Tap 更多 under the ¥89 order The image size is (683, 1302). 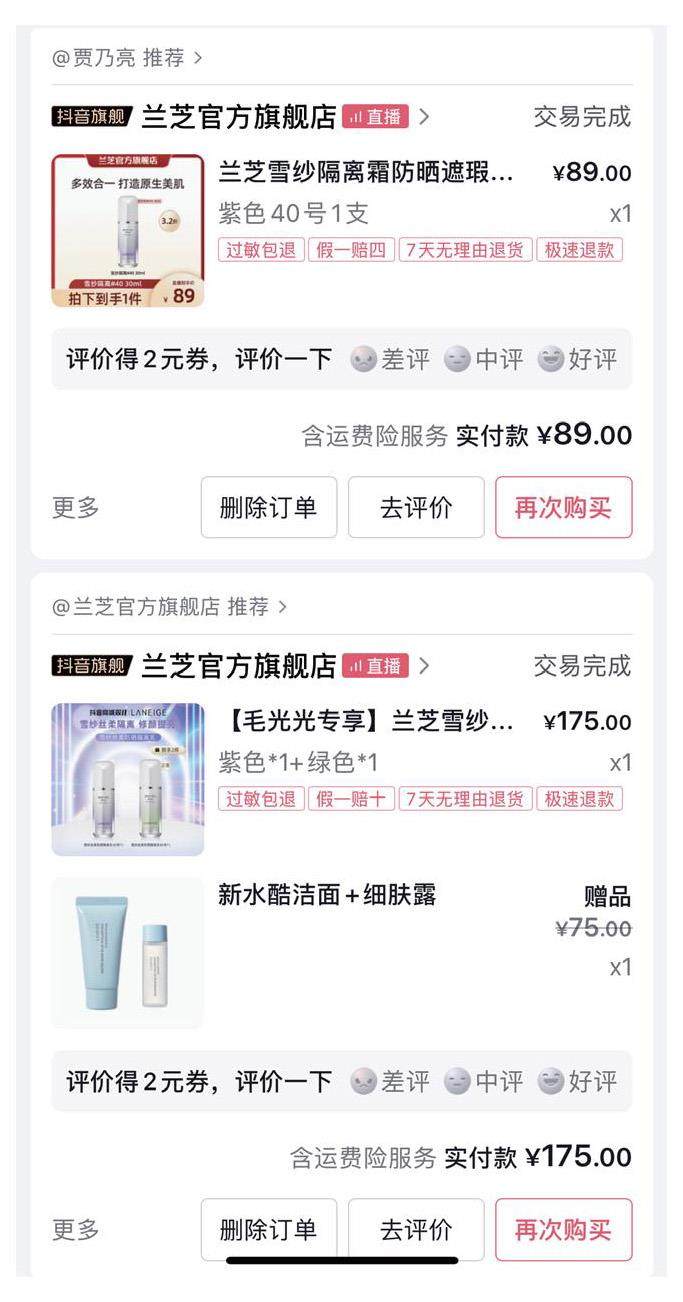pyautogui.click(x=76, y=507)
